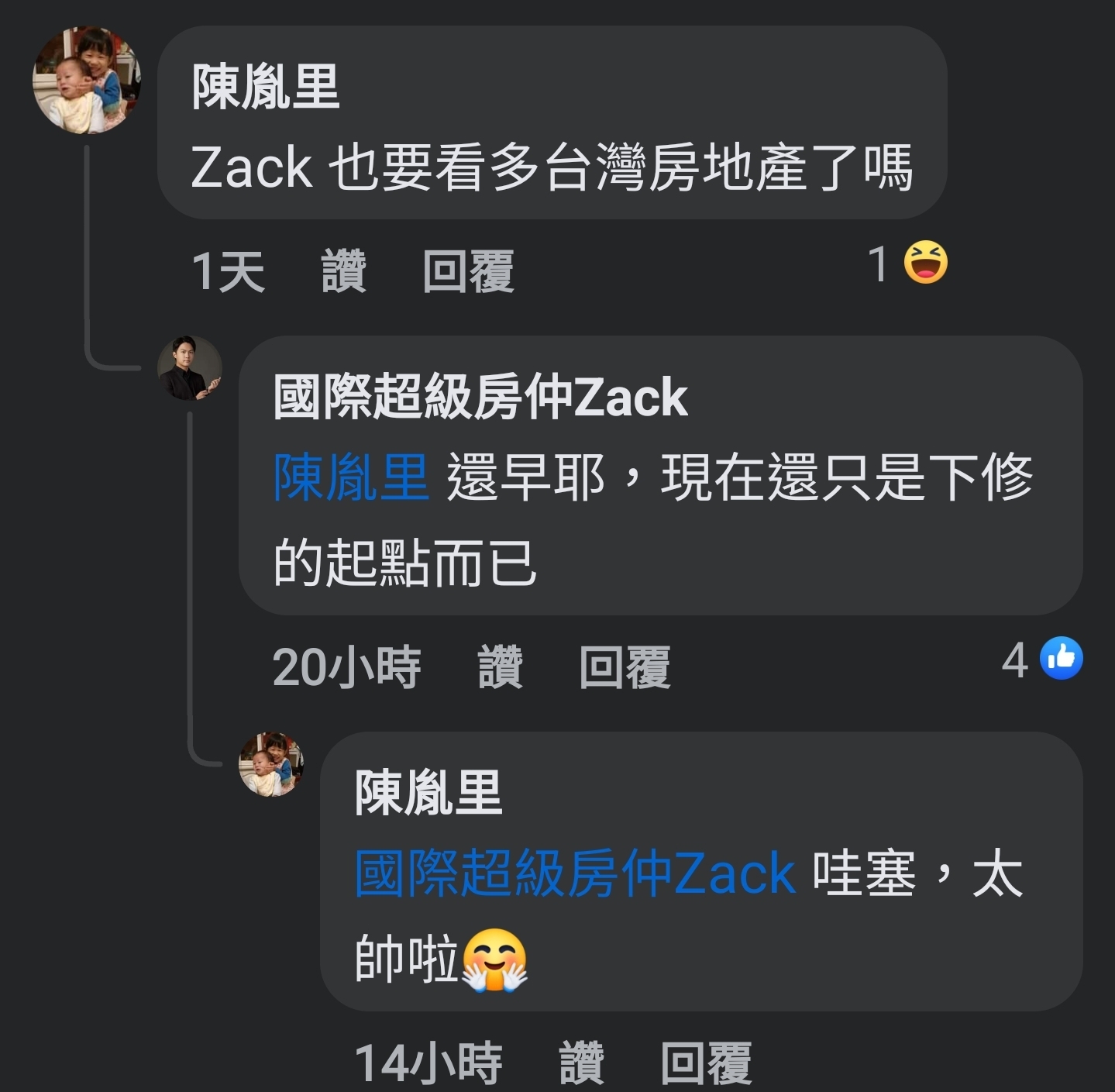Tap the blue 國際超級房仲Zack mention link
The width and height of the screenshot is (1115, 1092).
575,873
